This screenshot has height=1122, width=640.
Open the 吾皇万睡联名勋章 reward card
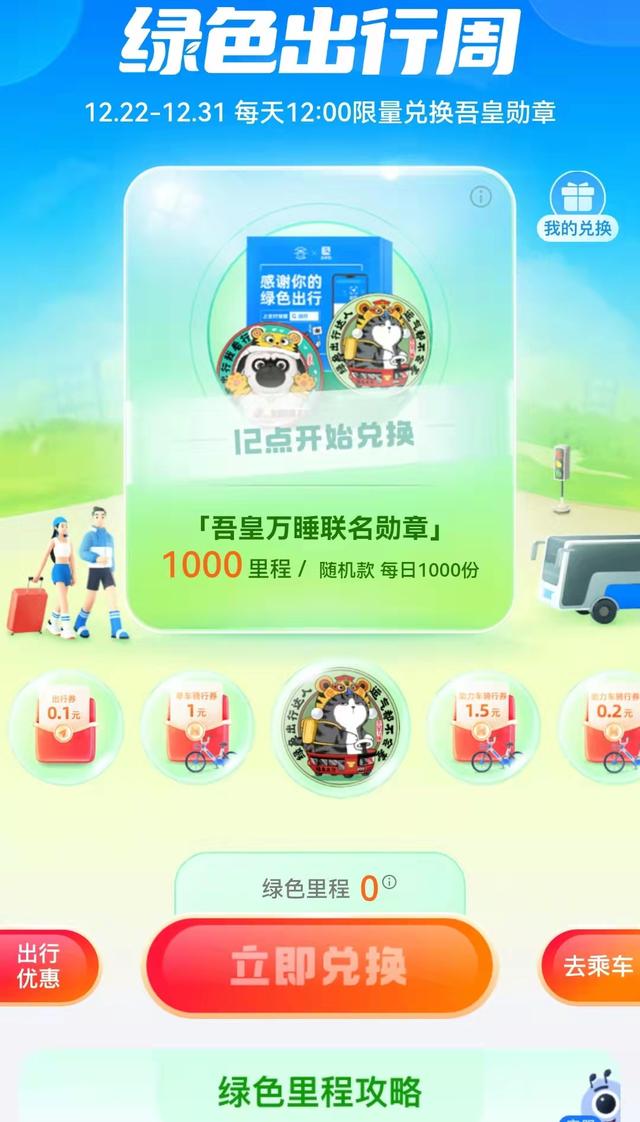coord(320,400)
